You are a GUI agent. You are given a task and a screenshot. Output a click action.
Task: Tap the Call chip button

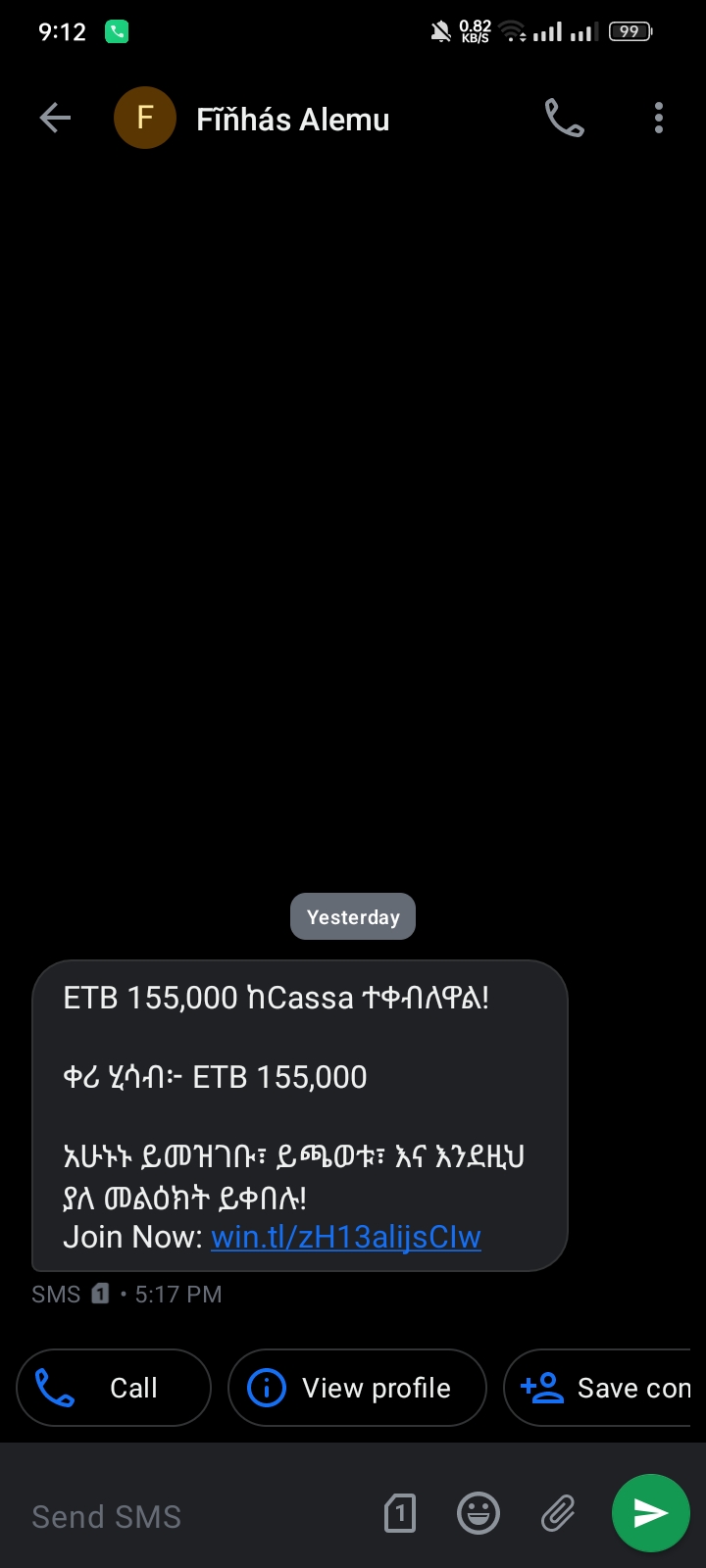point(114,1388)
